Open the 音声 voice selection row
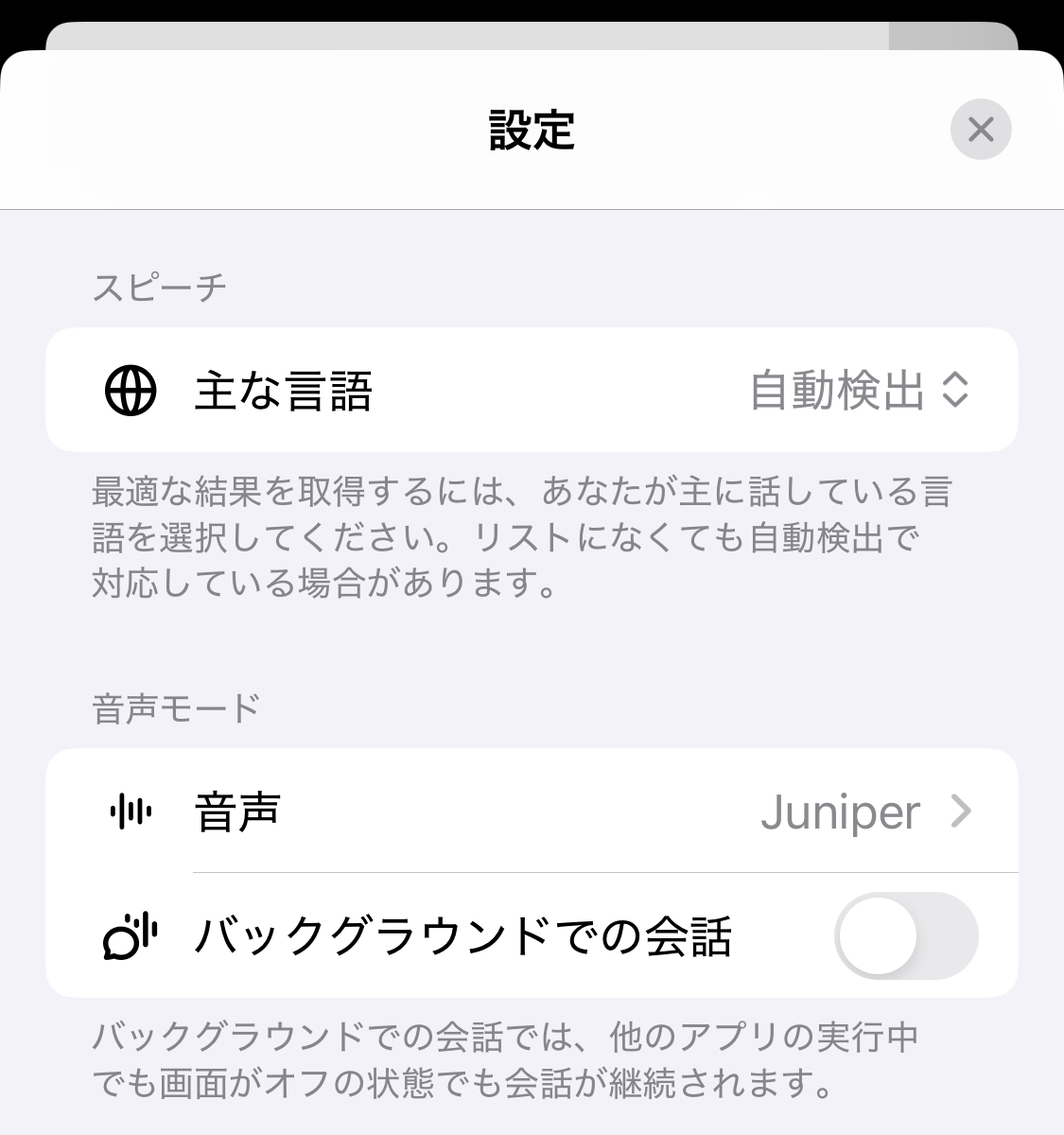Image resolution: width=1064 pixels, height=1135 pixels. [532, 812]
